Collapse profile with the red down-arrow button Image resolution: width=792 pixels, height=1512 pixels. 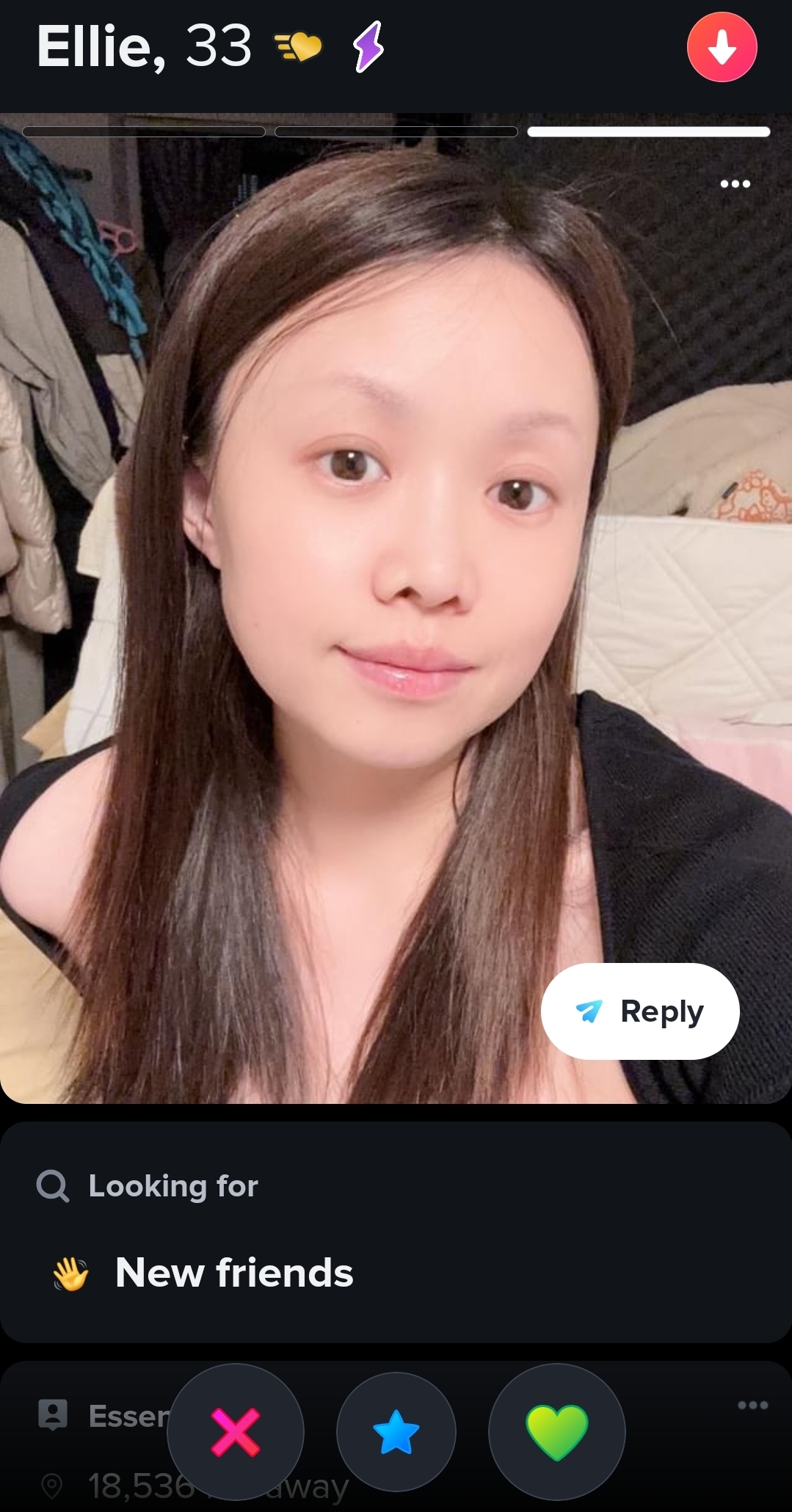(x=722, y=47)
